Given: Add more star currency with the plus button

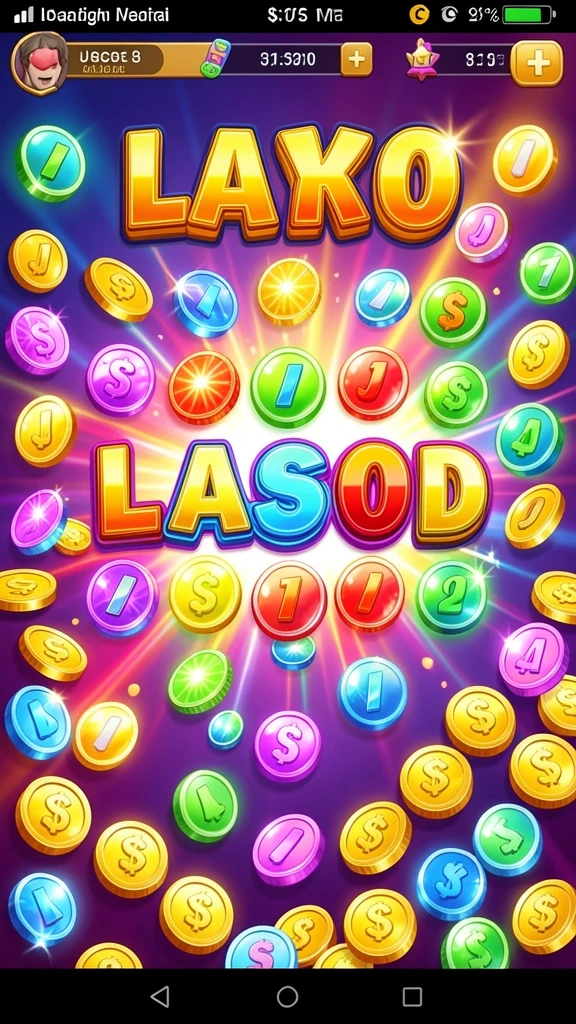Looking at the screenshot, I should (x=537, y=63).
